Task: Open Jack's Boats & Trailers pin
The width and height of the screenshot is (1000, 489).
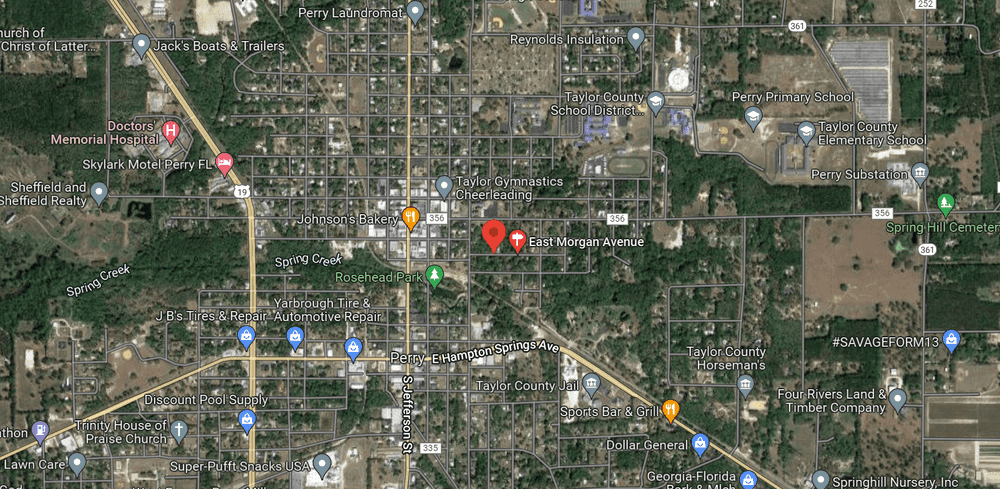Action: pyautogui.click(x=142, y=45)
